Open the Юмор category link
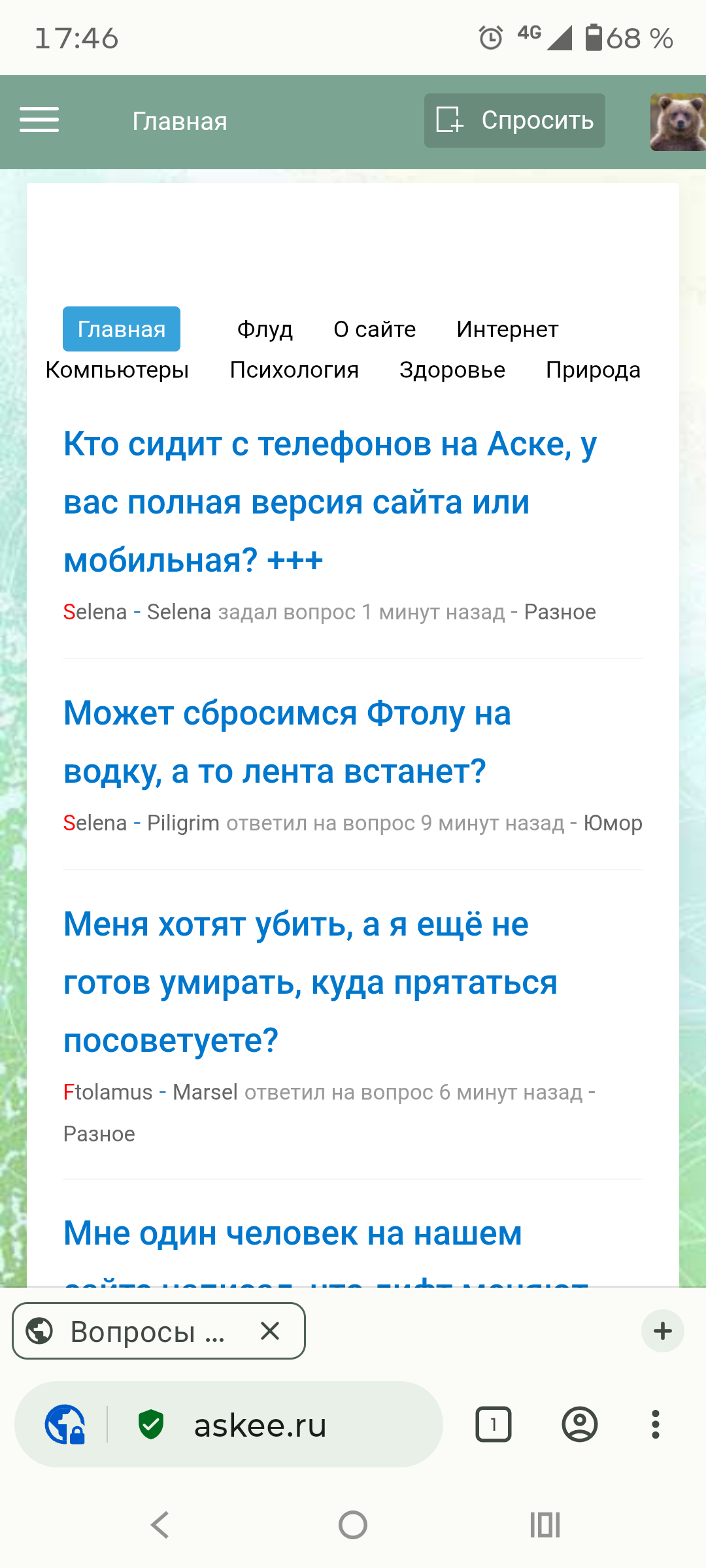Screen dimensions: 706x1568 (x=613, y=823)
